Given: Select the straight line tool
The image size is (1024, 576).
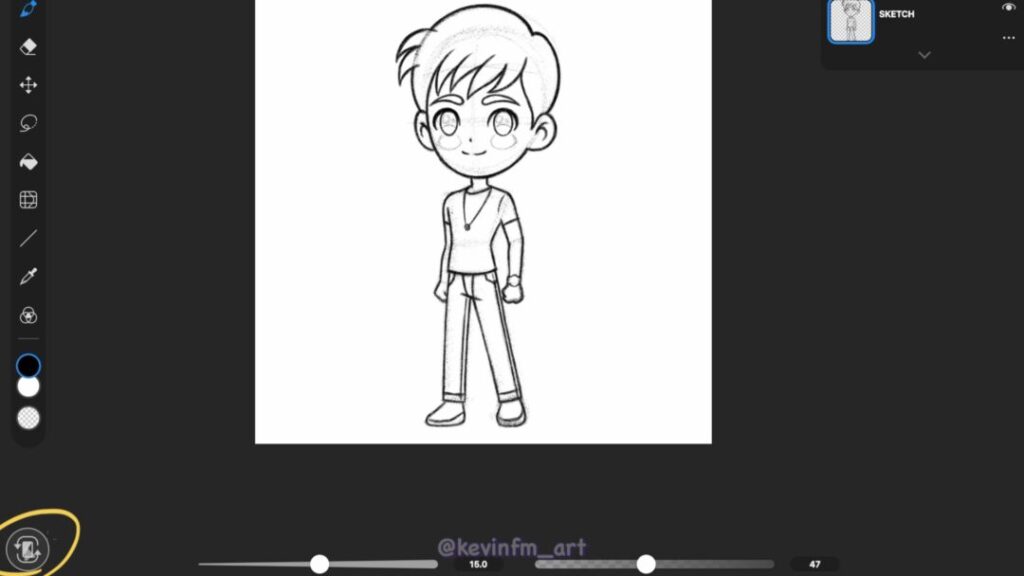Looking at the screenshot, I should (x=28, y=238).
